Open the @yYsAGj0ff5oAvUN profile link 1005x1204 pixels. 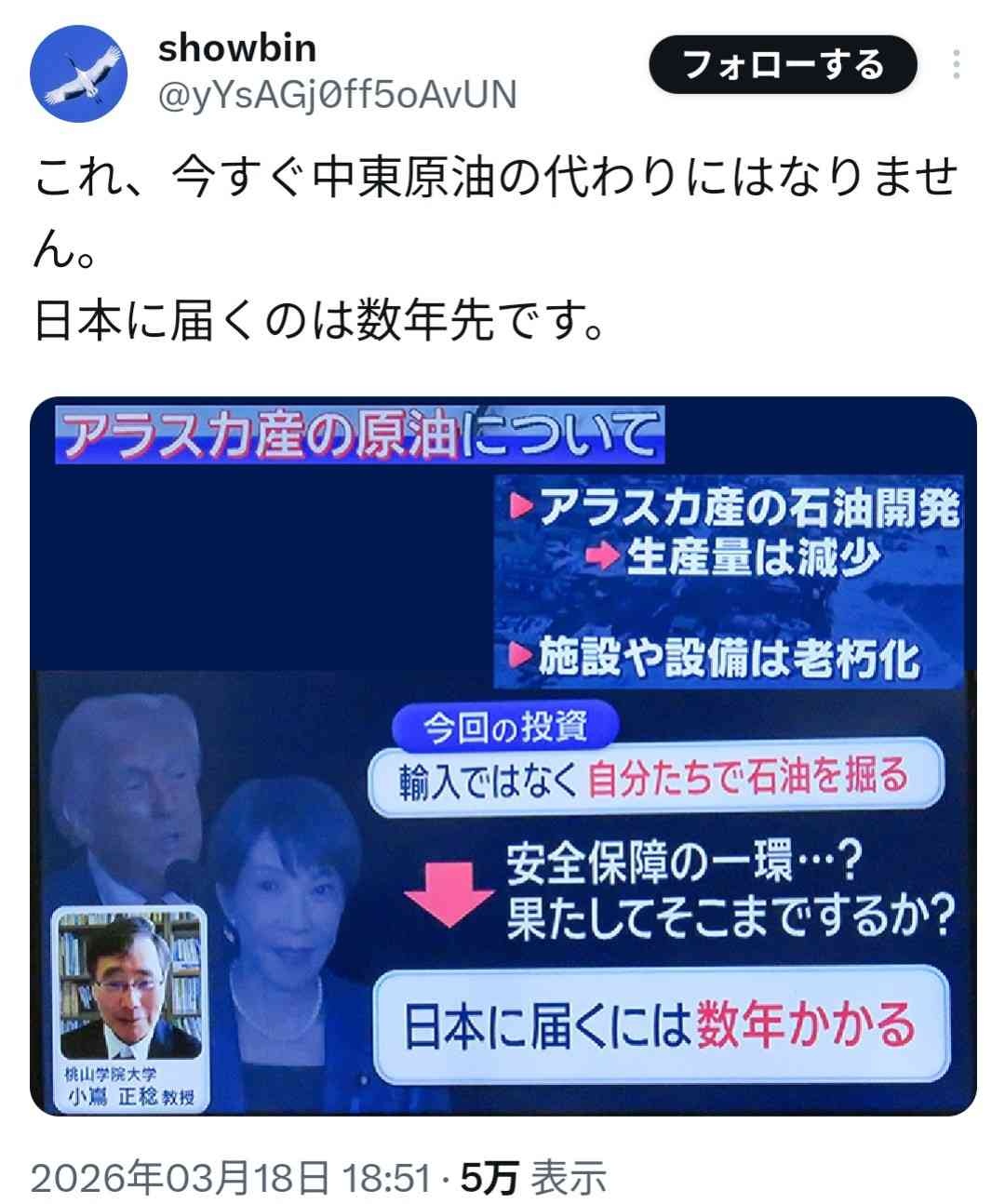click(x=337, y=95)
